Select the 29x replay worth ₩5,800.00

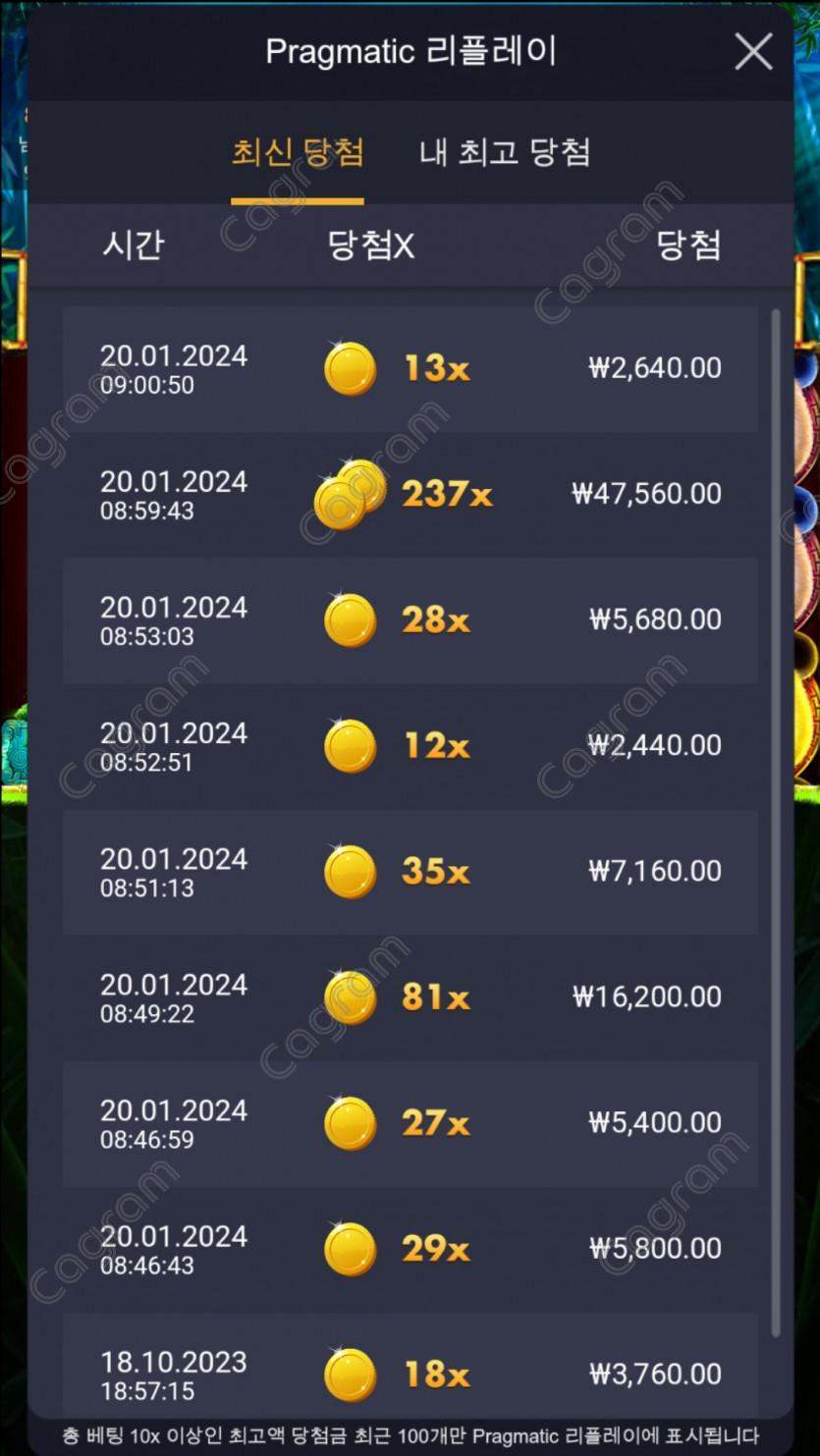tap(410, 1248)
